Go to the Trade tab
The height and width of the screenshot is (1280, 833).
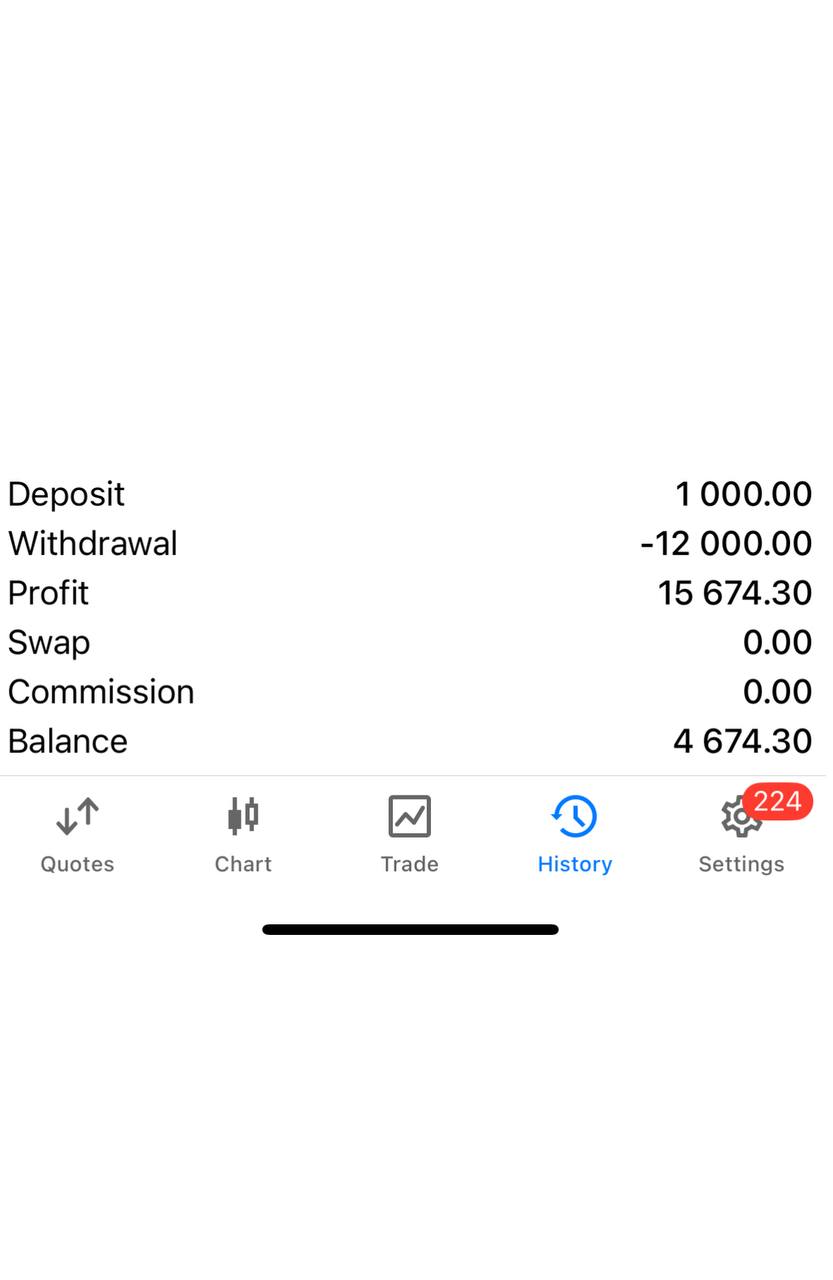(409, 834)
